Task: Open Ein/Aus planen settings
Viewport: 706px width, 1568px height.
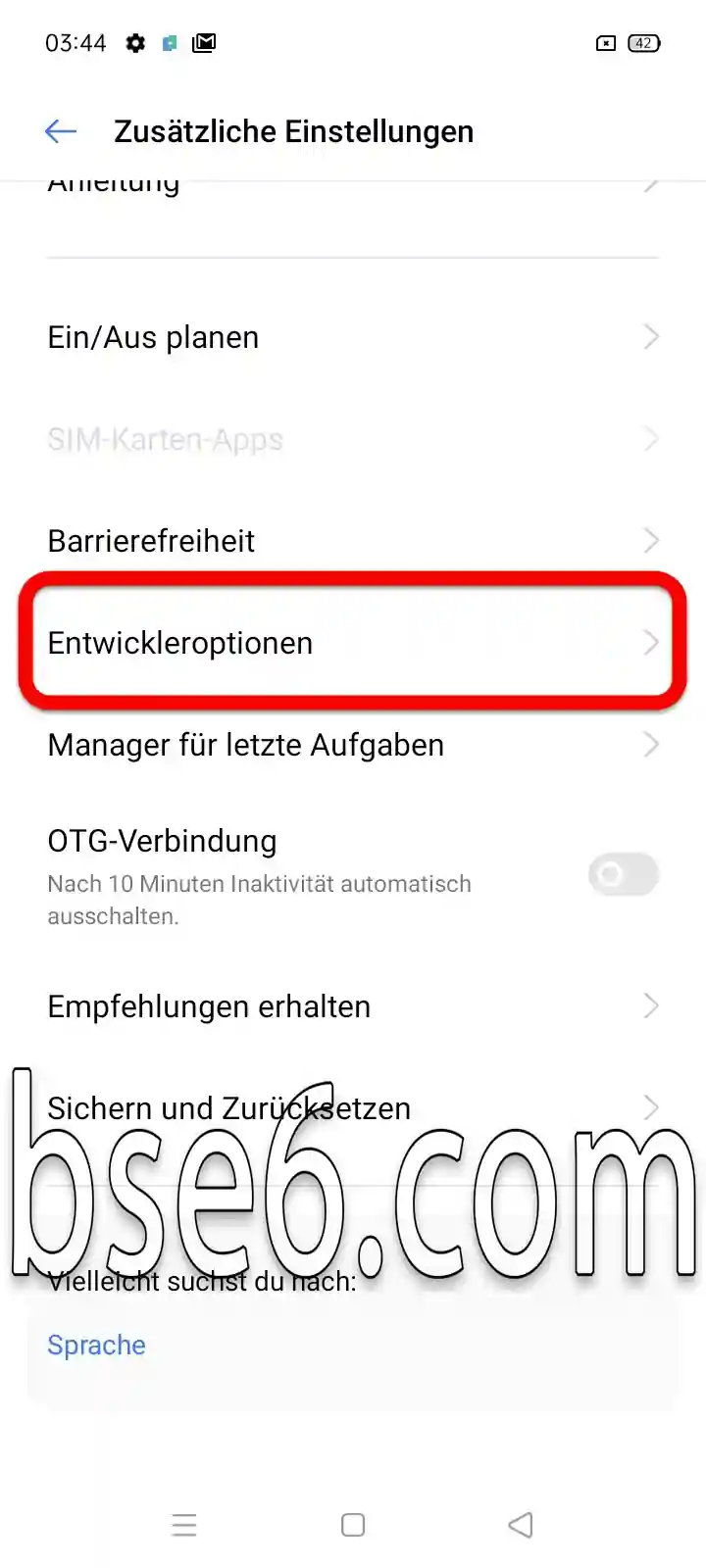Action: point(353,337)
